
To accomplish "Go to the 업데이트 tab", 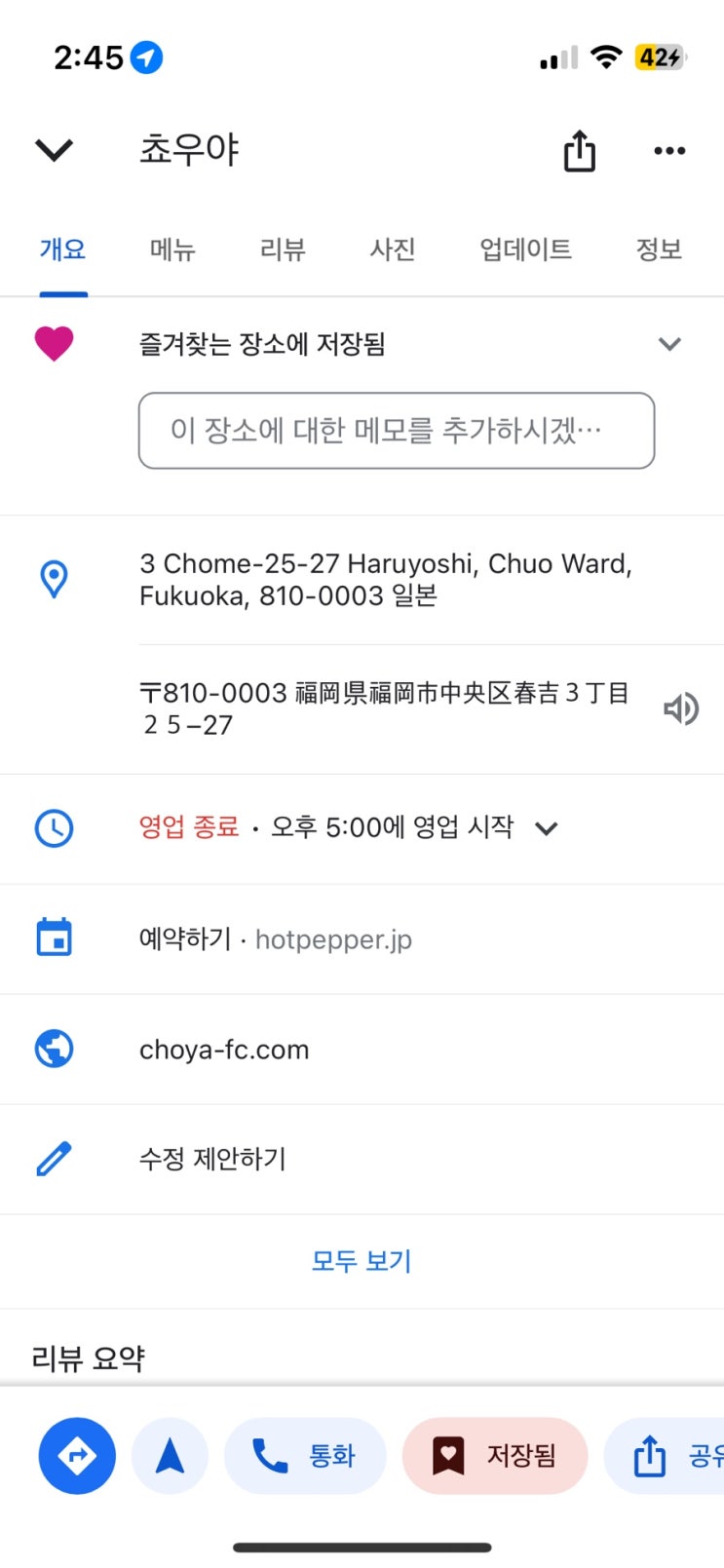I will coord(525,249).
